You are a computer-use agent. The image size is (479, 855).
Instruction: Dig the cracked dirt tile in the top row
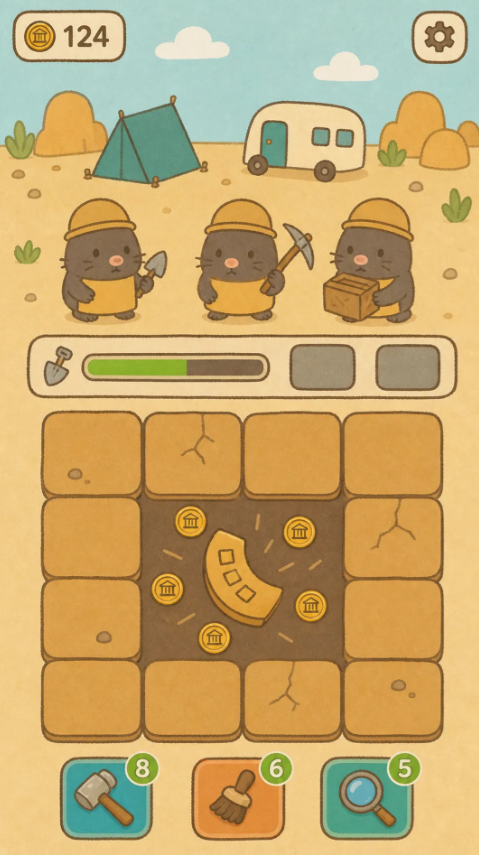[x=193, y=455]
